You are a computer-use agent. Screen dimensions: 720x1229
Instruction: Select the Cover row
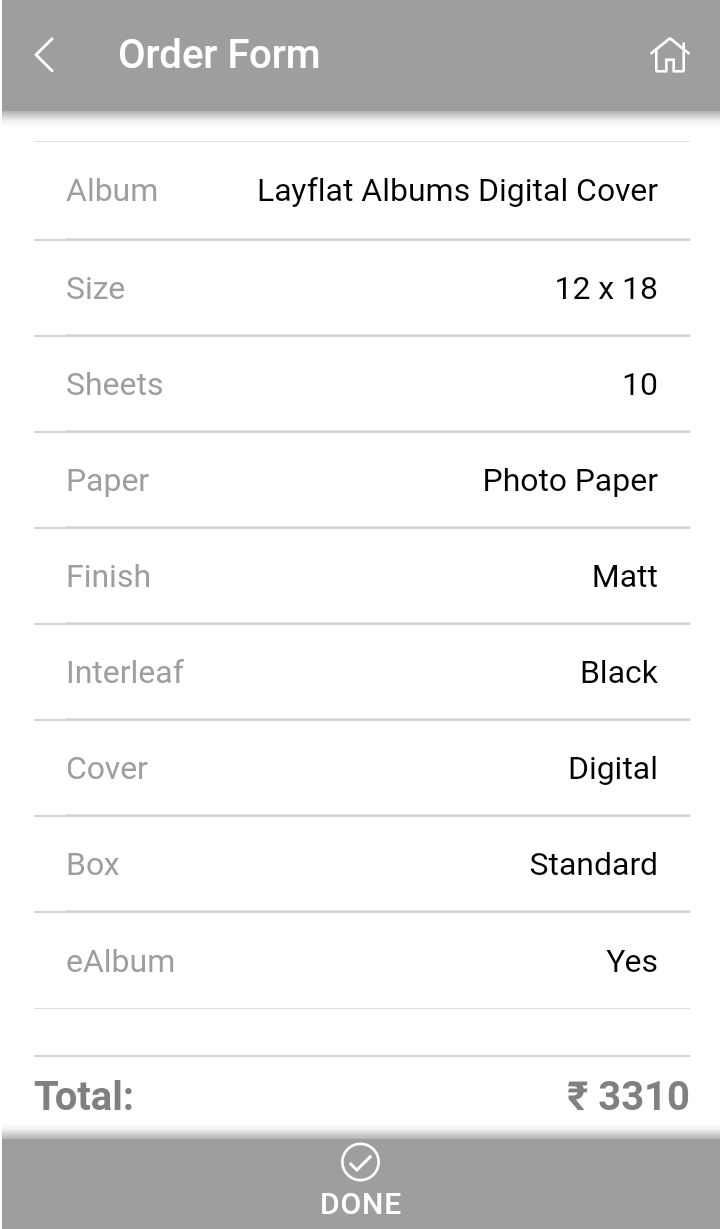(x=361, y=768)
